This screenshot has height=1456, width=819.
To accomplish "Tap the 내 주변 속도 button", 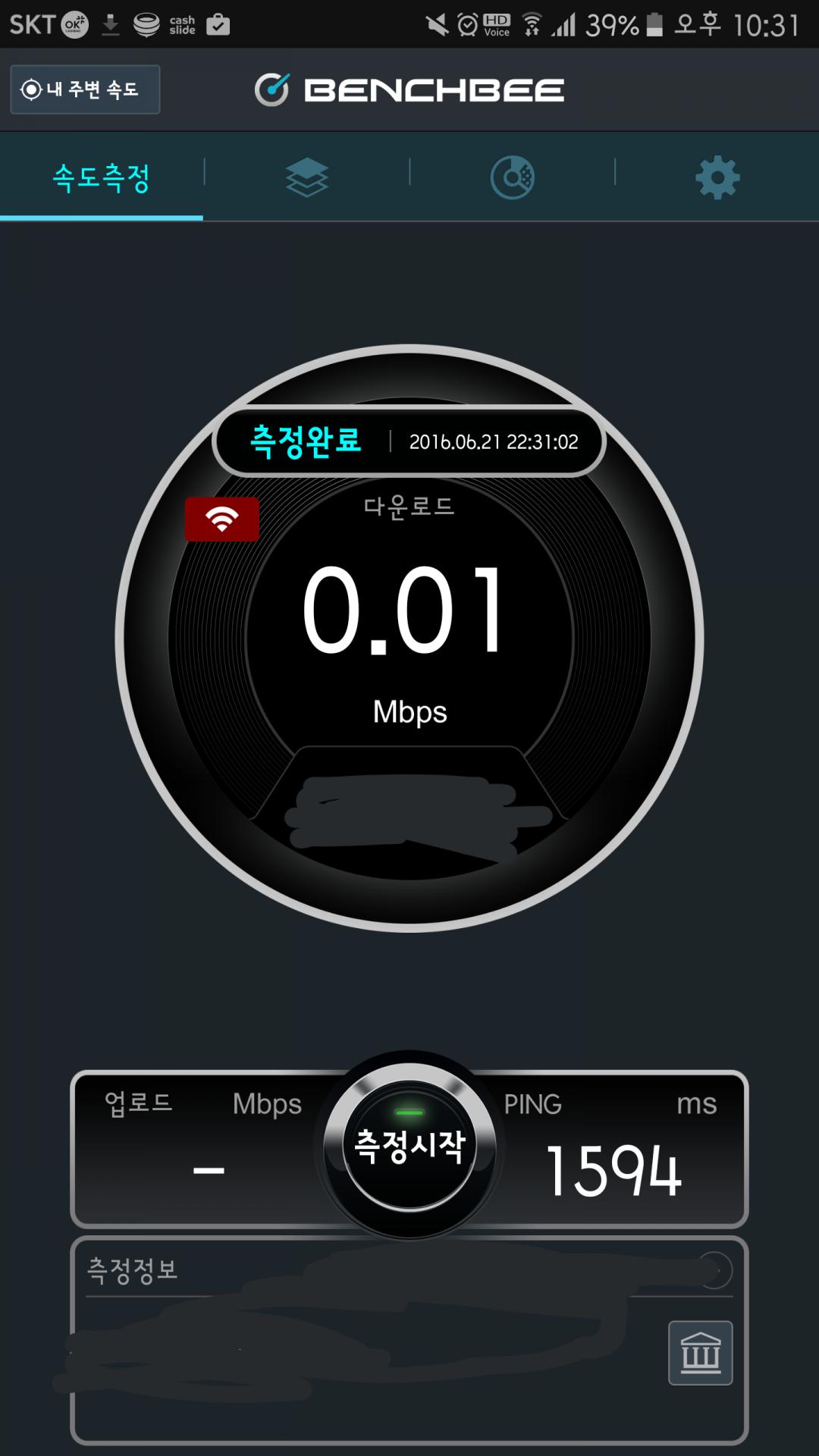I will coord(84,89).
